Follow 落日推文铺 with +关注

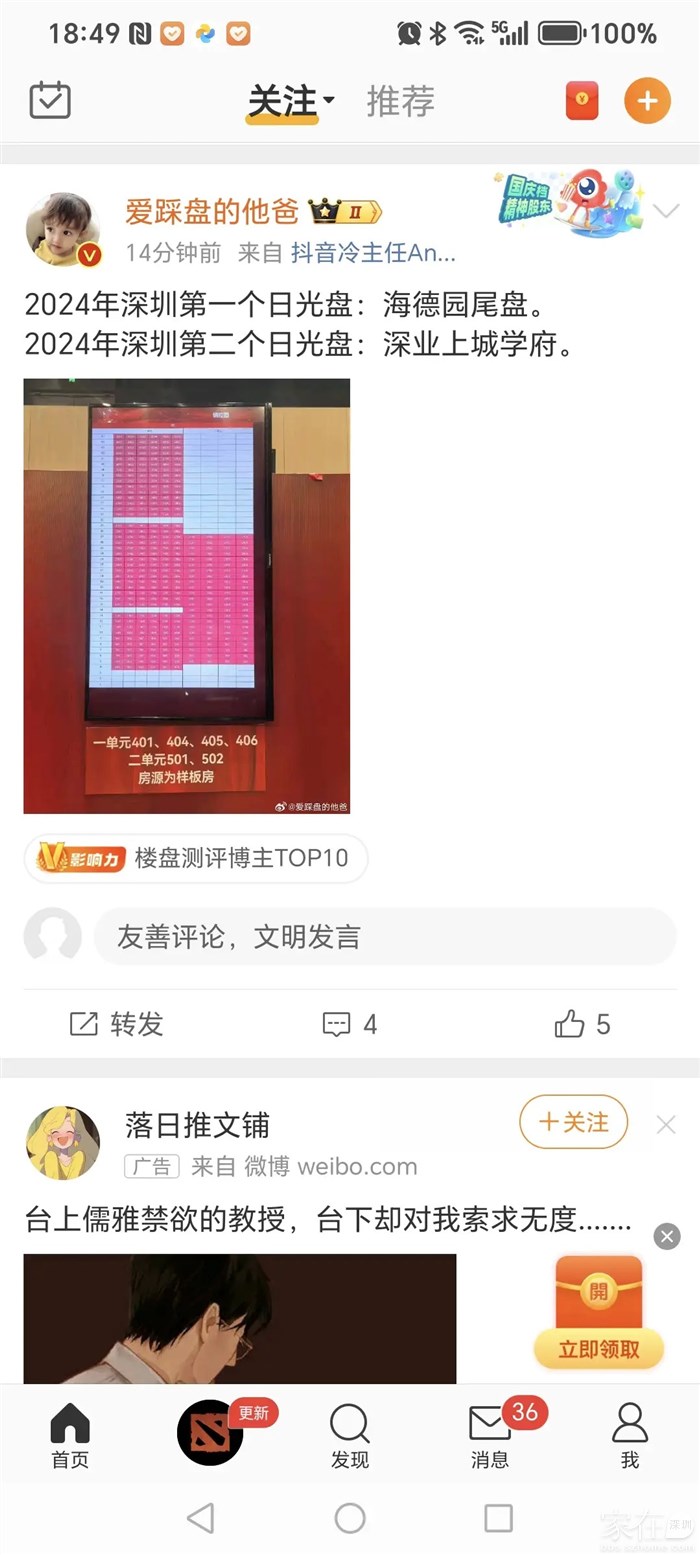tap(573, 1122)
